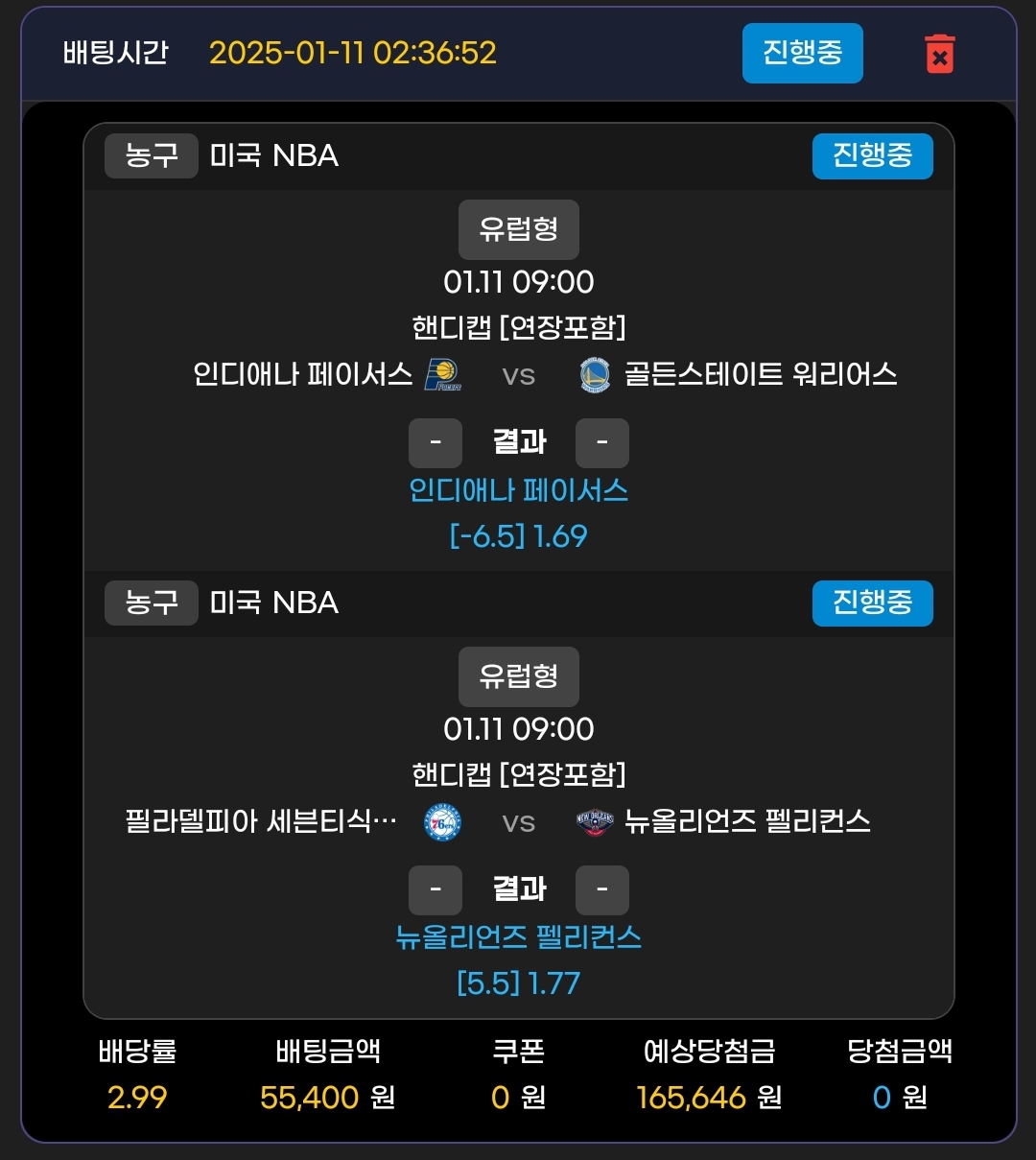
Task: Delete this betting slip with trash icon
Action: tap(939, 54)
